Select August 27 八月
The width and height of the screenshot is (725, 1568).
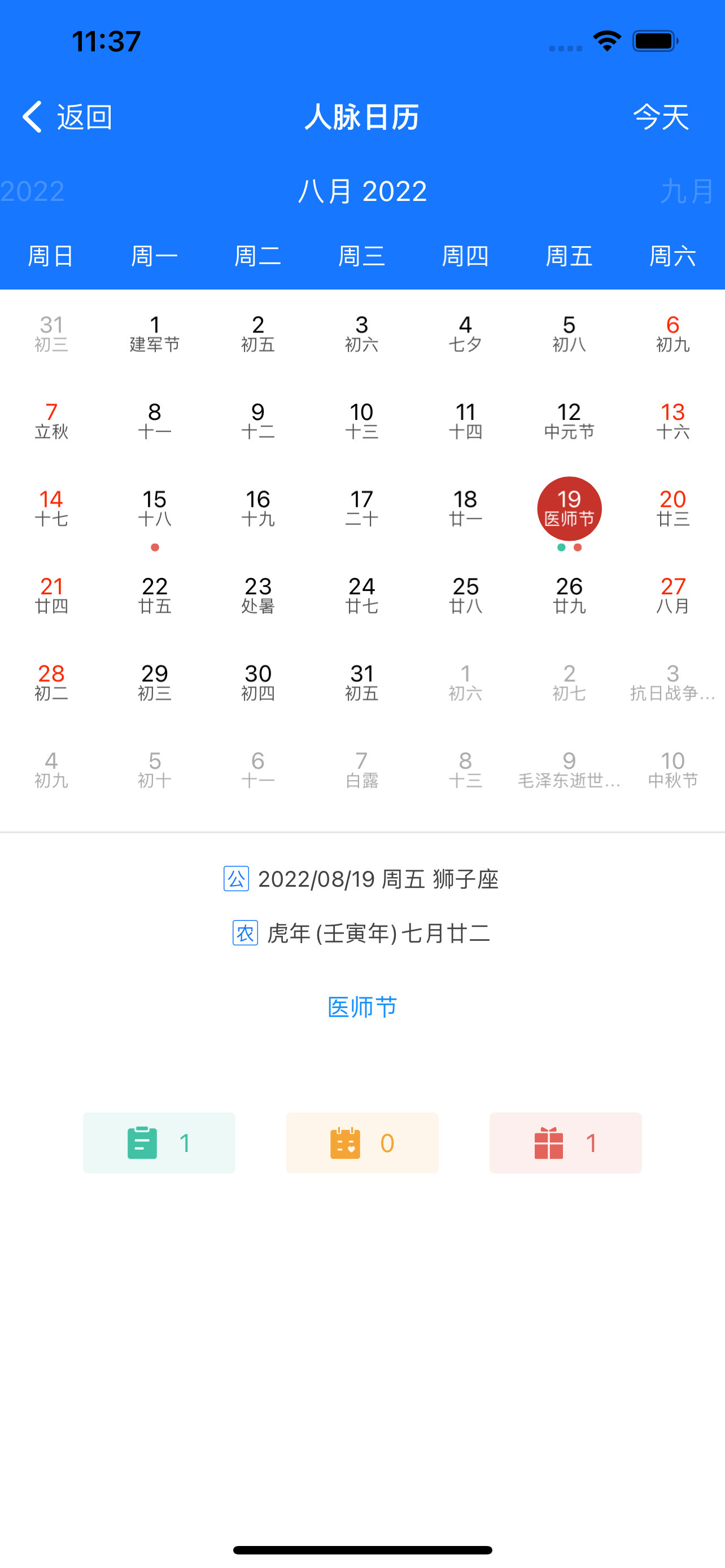pos(672,595)
